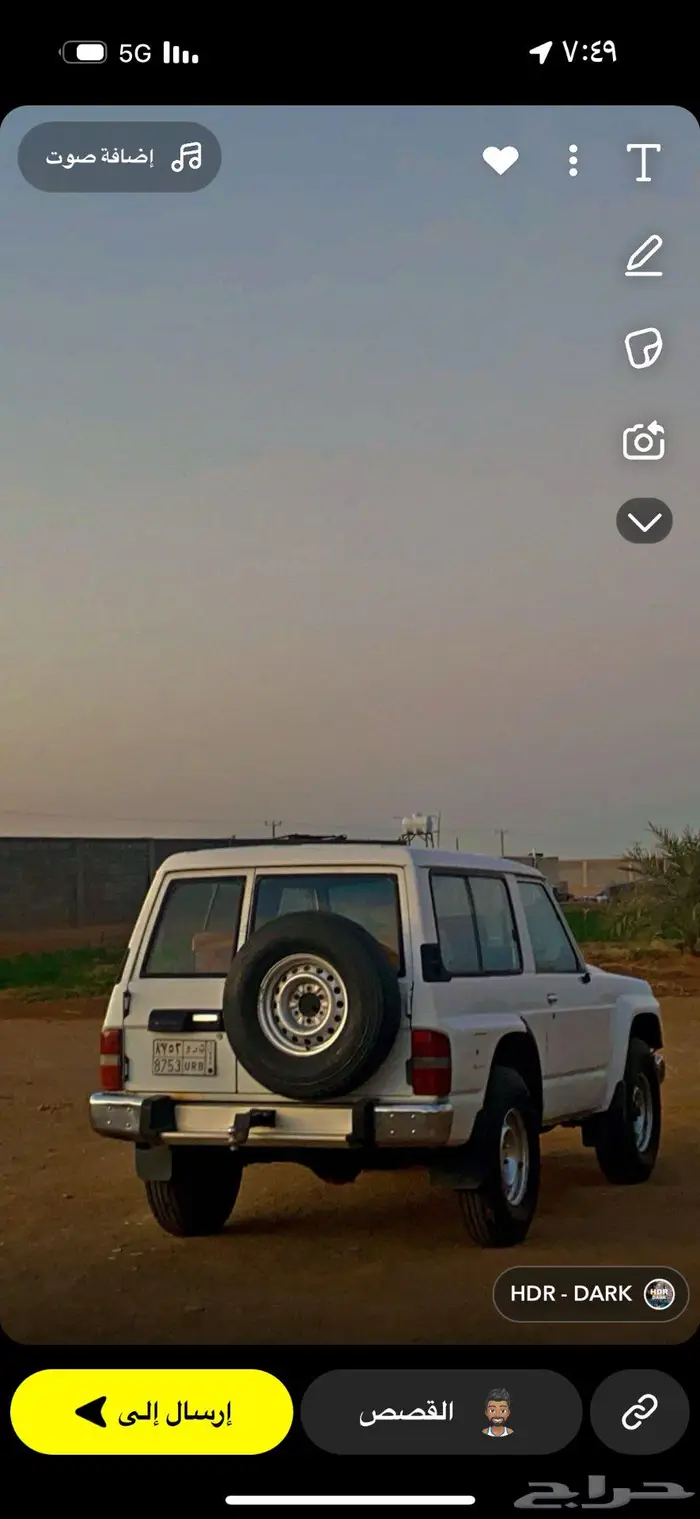This screenshot has width=700, height=1519.
Task: Open the three-dot overflow menu
Action: click(573, 160)
